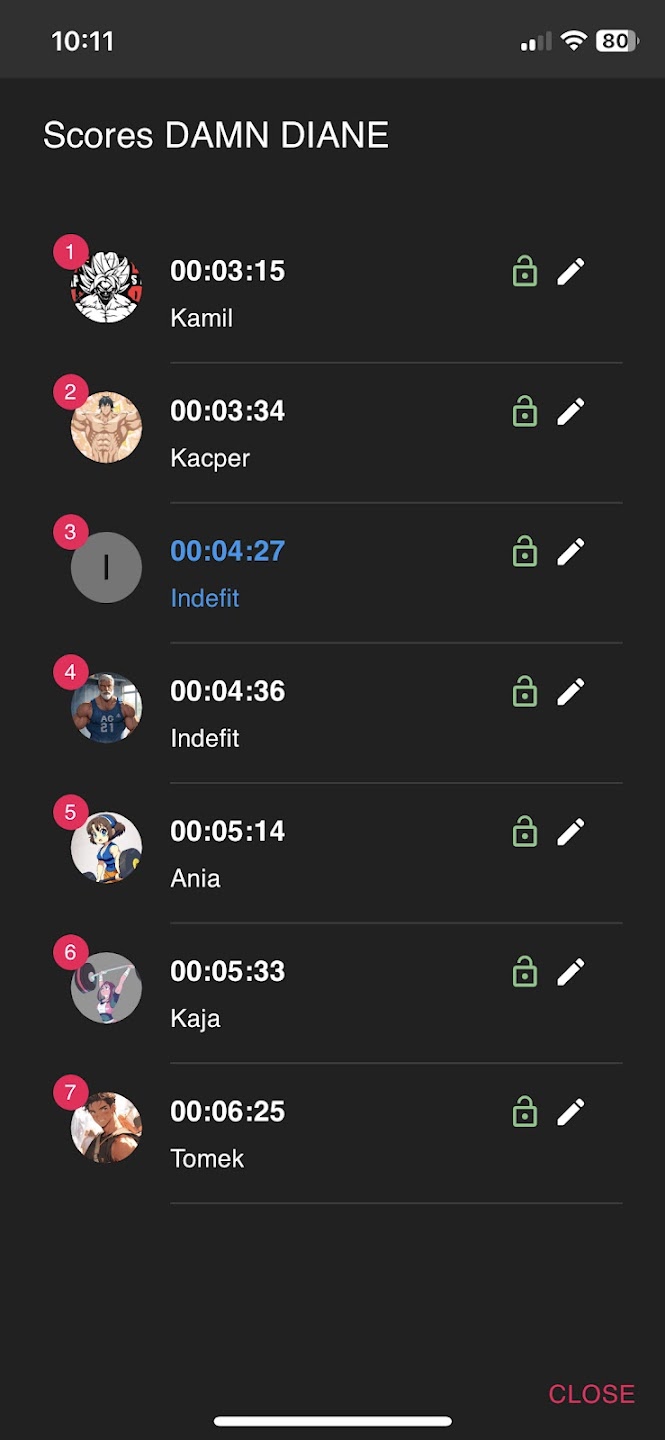Edit the 00:04:27 Indefit score
The height and width of the screenshot is (1440, 665).
point(571,551)
